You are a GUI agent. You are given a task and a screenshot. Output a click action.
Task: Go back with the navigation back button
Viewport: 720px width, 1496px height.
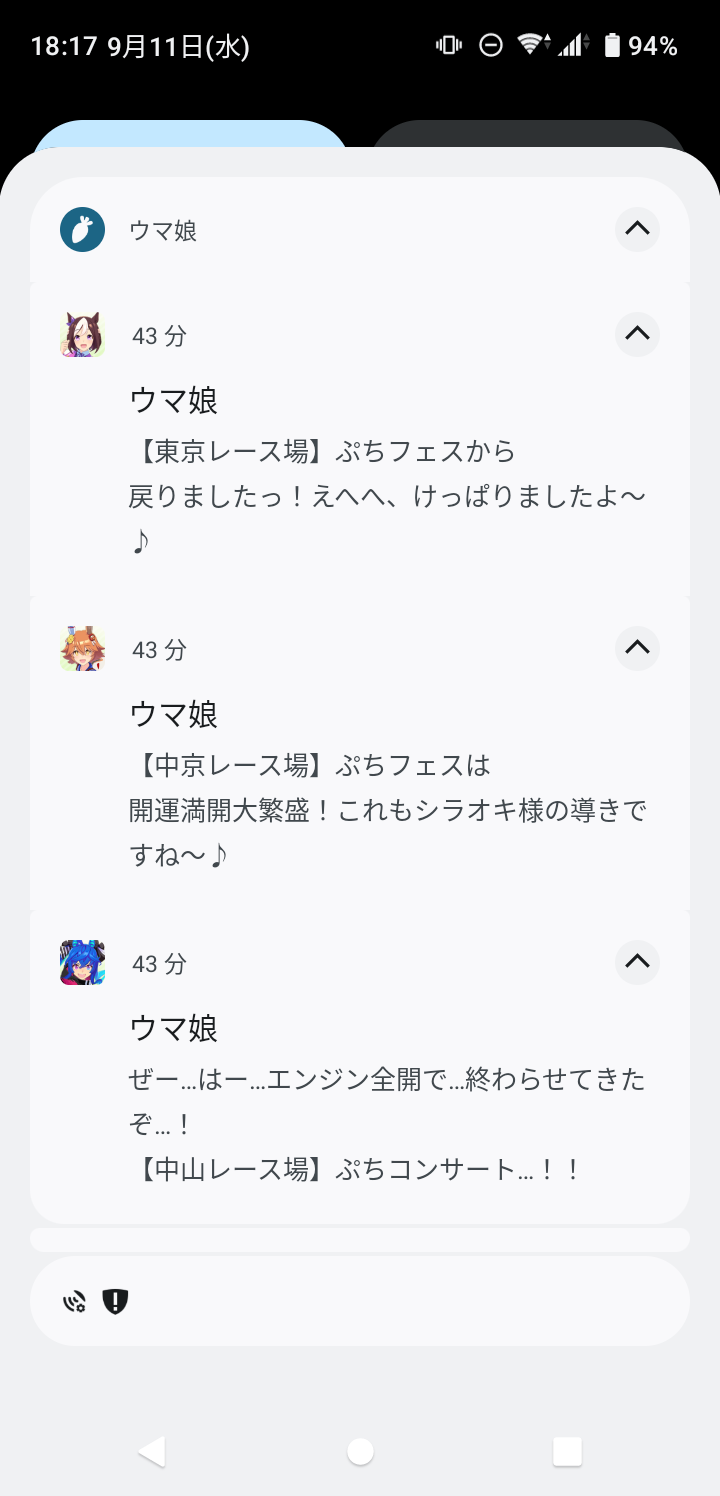(x=152, y=1451)
